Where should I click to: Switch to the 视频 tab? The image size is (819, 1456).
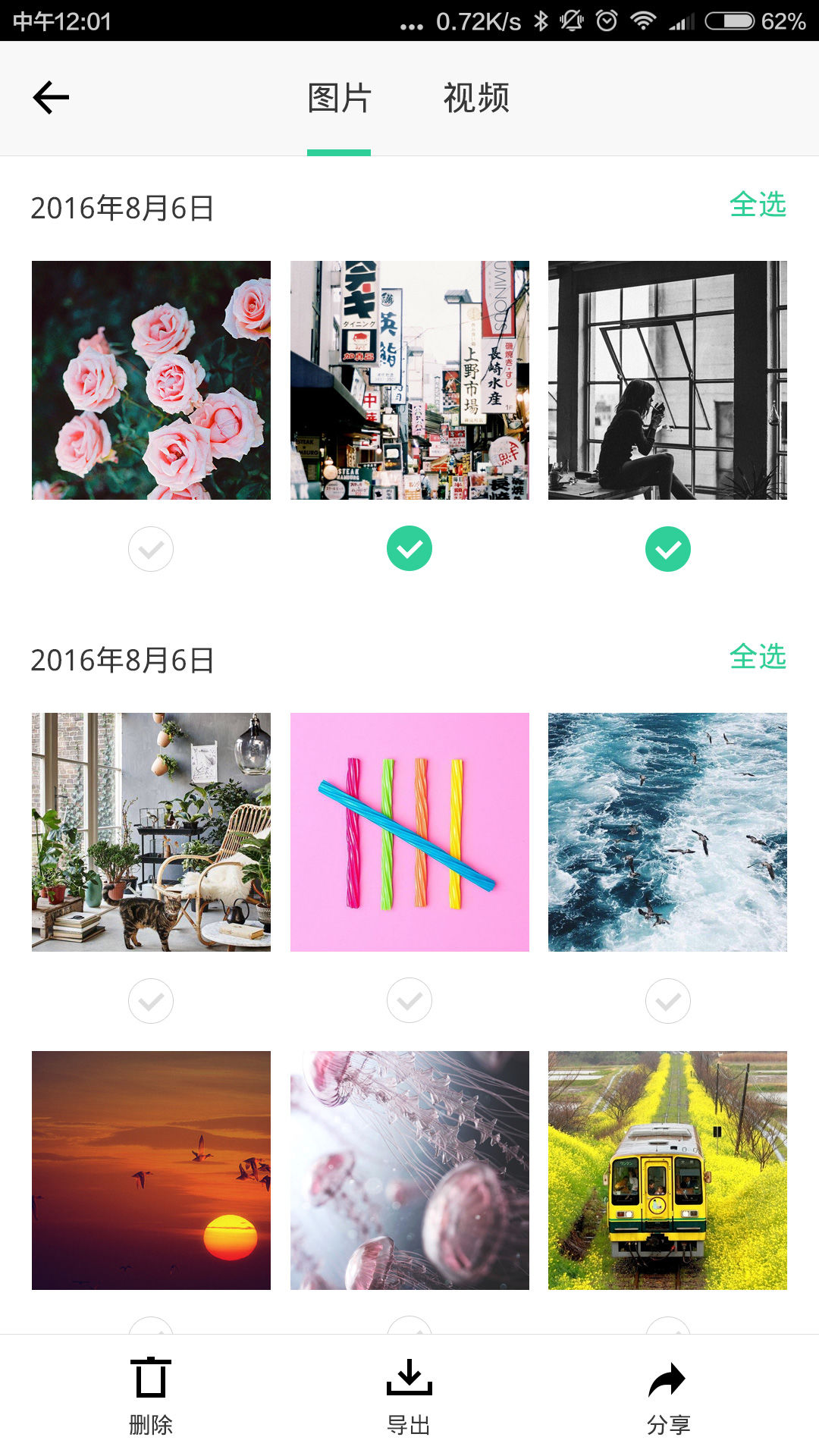pyautogui.click(x=476, y=98)
